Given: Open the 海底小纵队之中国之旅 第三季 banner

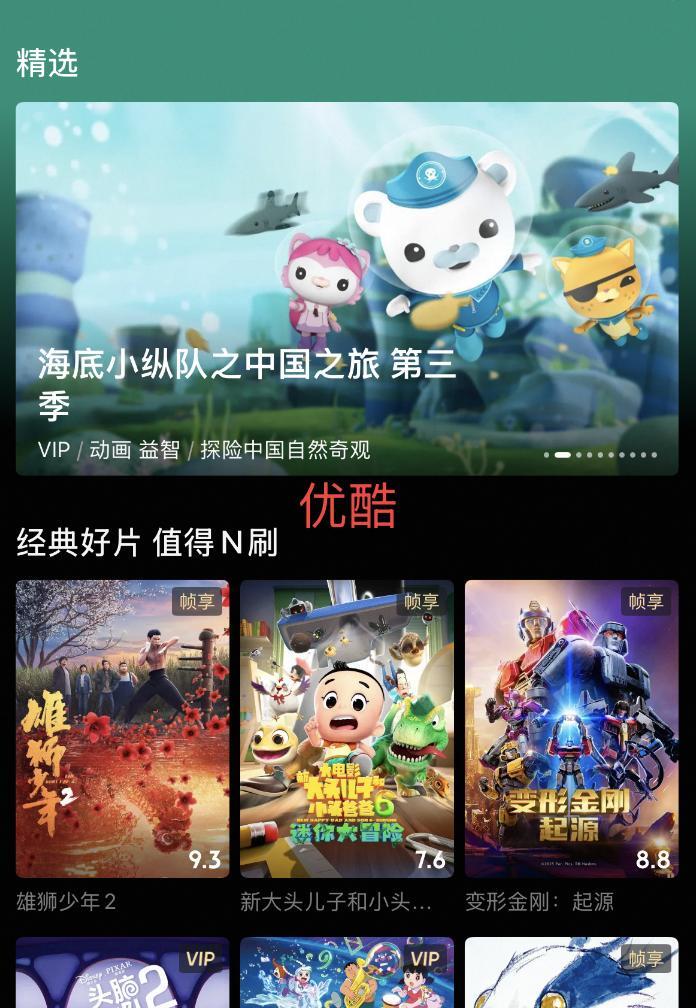Looking at the screenshot, I should pyautogui.click(x=347, y=288).
